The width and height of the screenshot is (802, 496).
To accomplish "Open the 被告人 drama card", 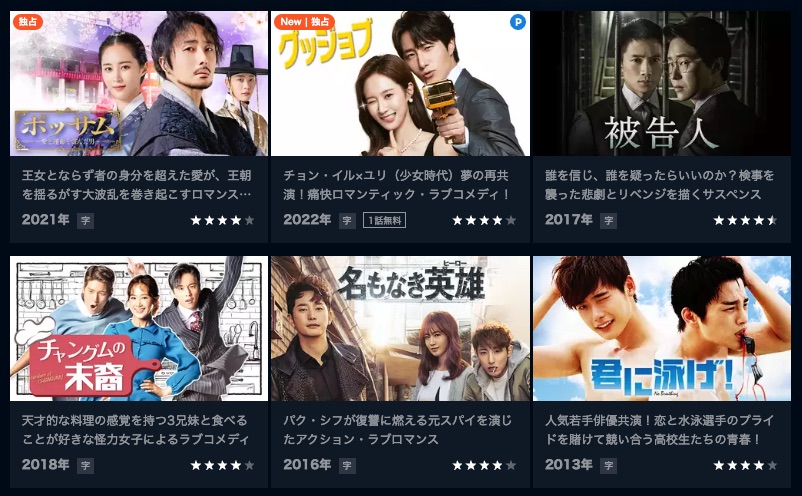I will 661,85.
